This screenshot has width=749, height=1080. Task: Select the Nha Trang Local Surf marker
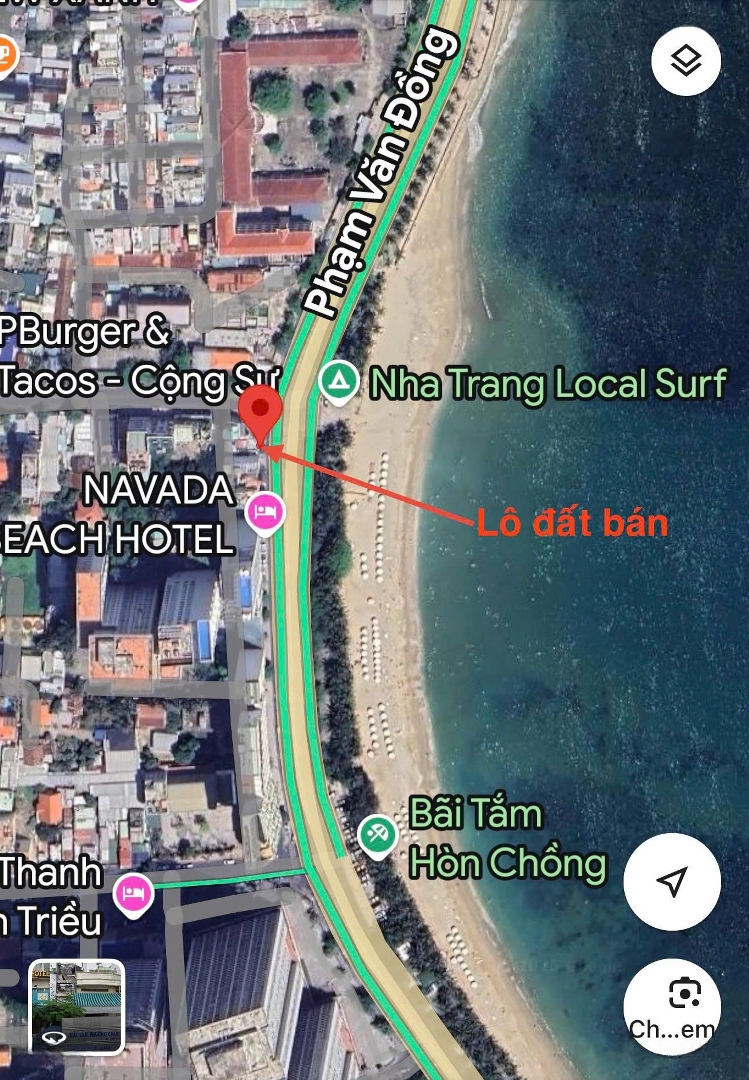tap(339, 381)
